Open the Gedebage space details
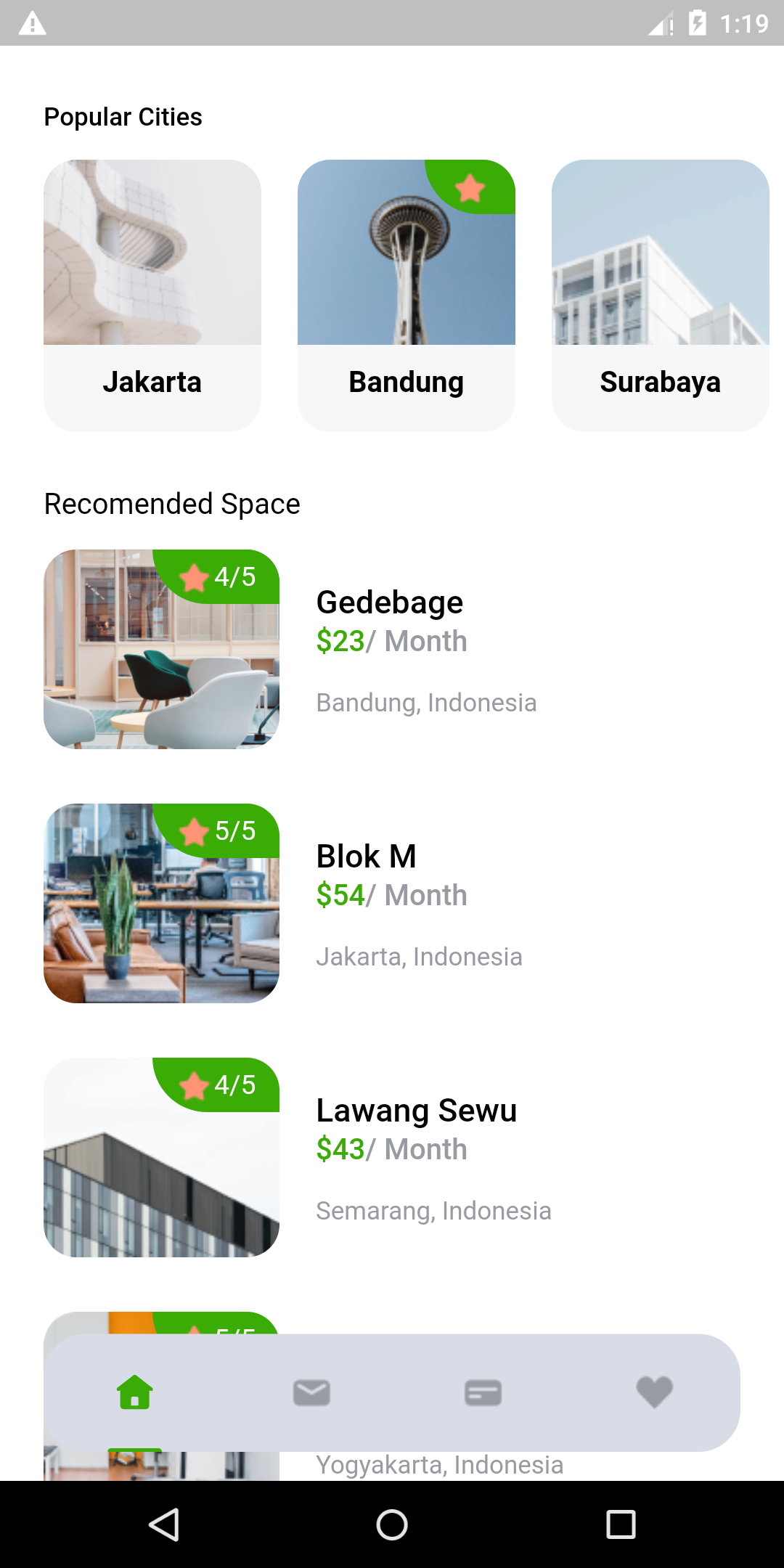The image size is (784, 1568). (x=389, y=601)
